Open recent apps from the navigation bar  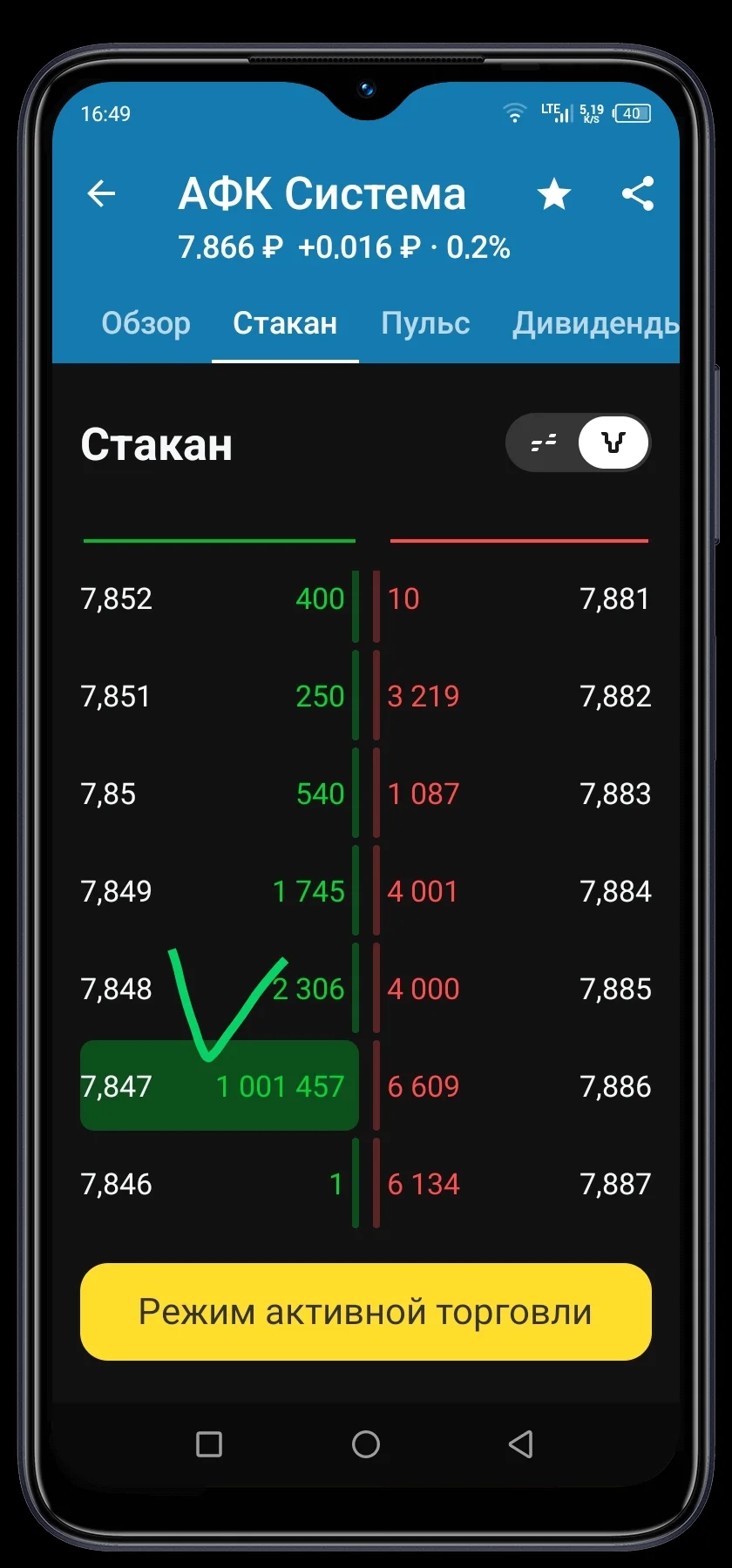pyautogui.click(x=209, y=1444)
